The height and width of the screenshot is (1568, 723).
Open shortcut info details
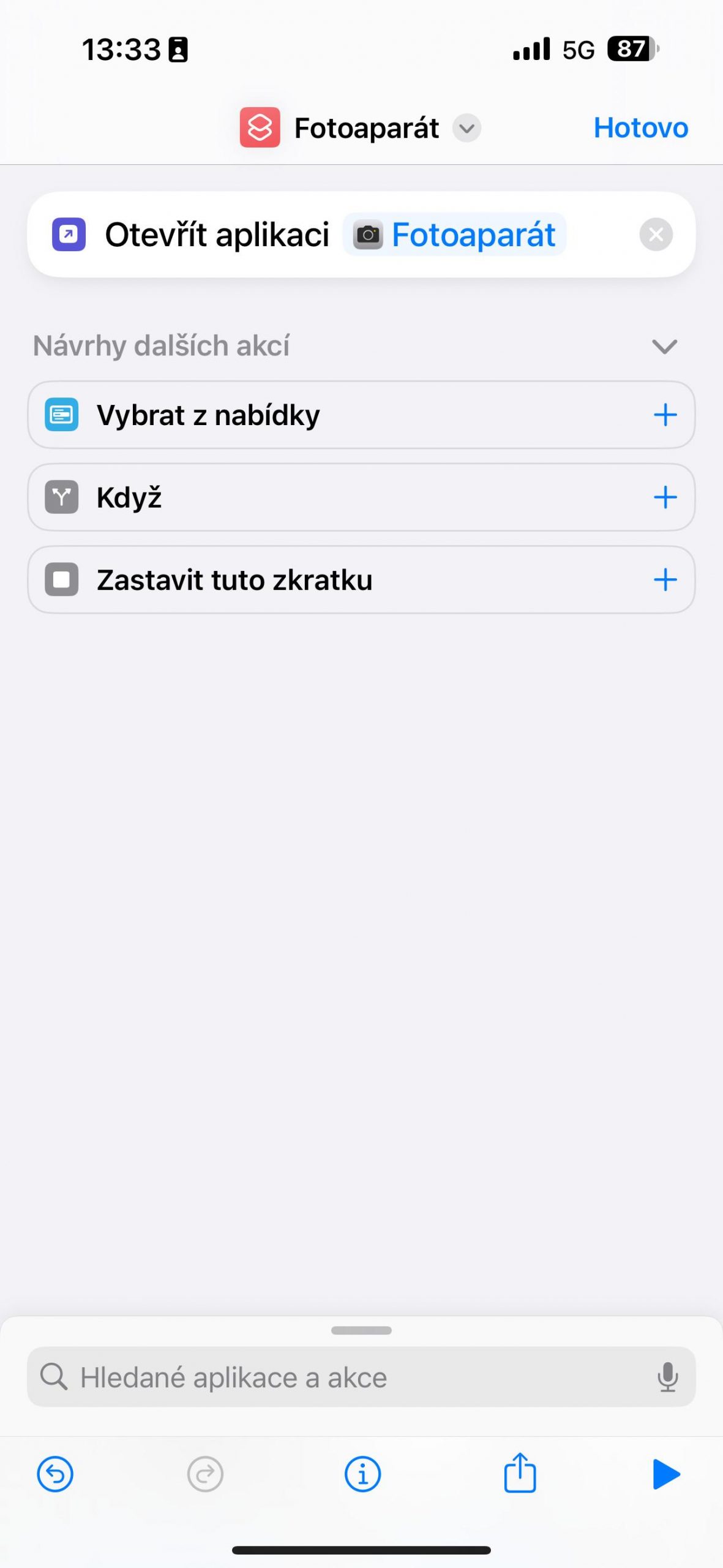(x=362, y=1474)
